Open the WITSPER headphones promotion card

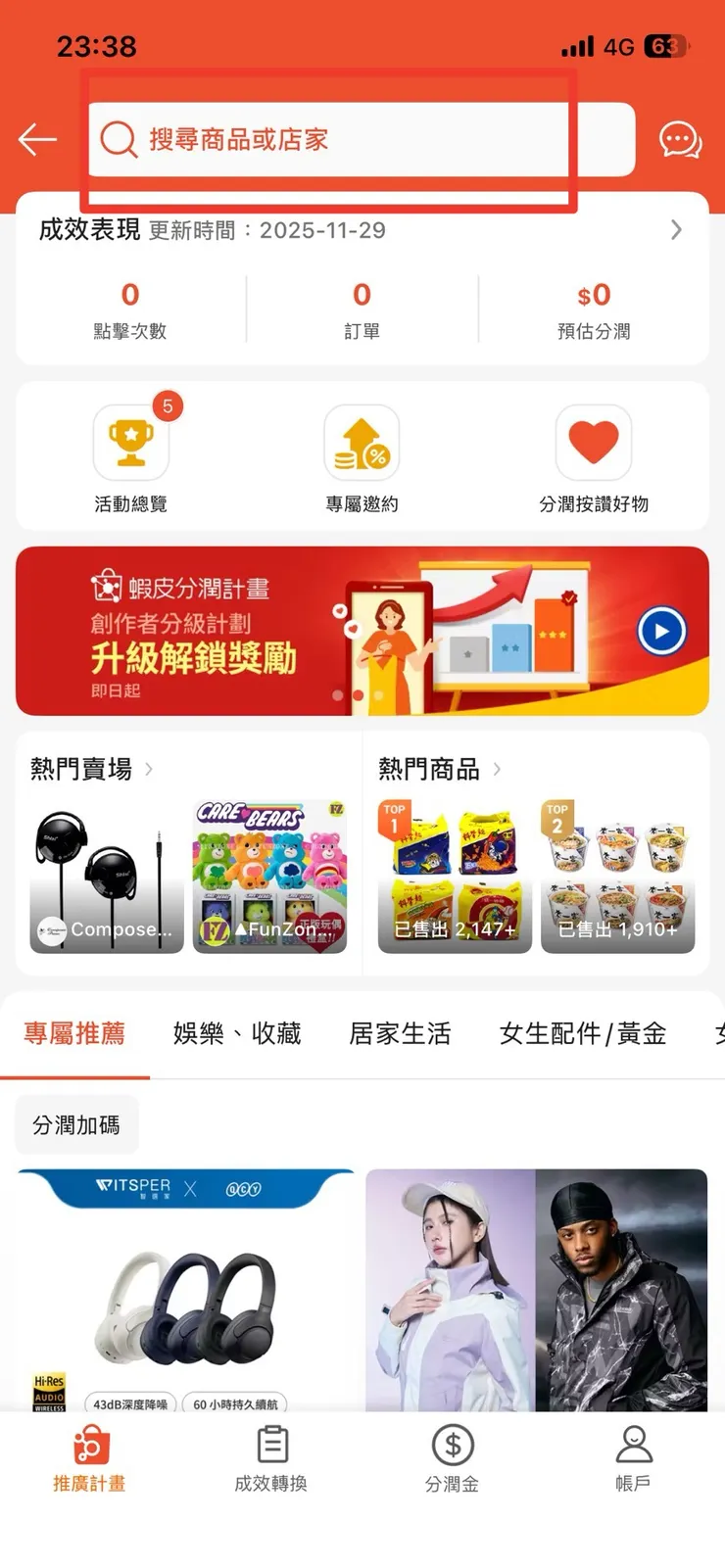click(186, 1293)
